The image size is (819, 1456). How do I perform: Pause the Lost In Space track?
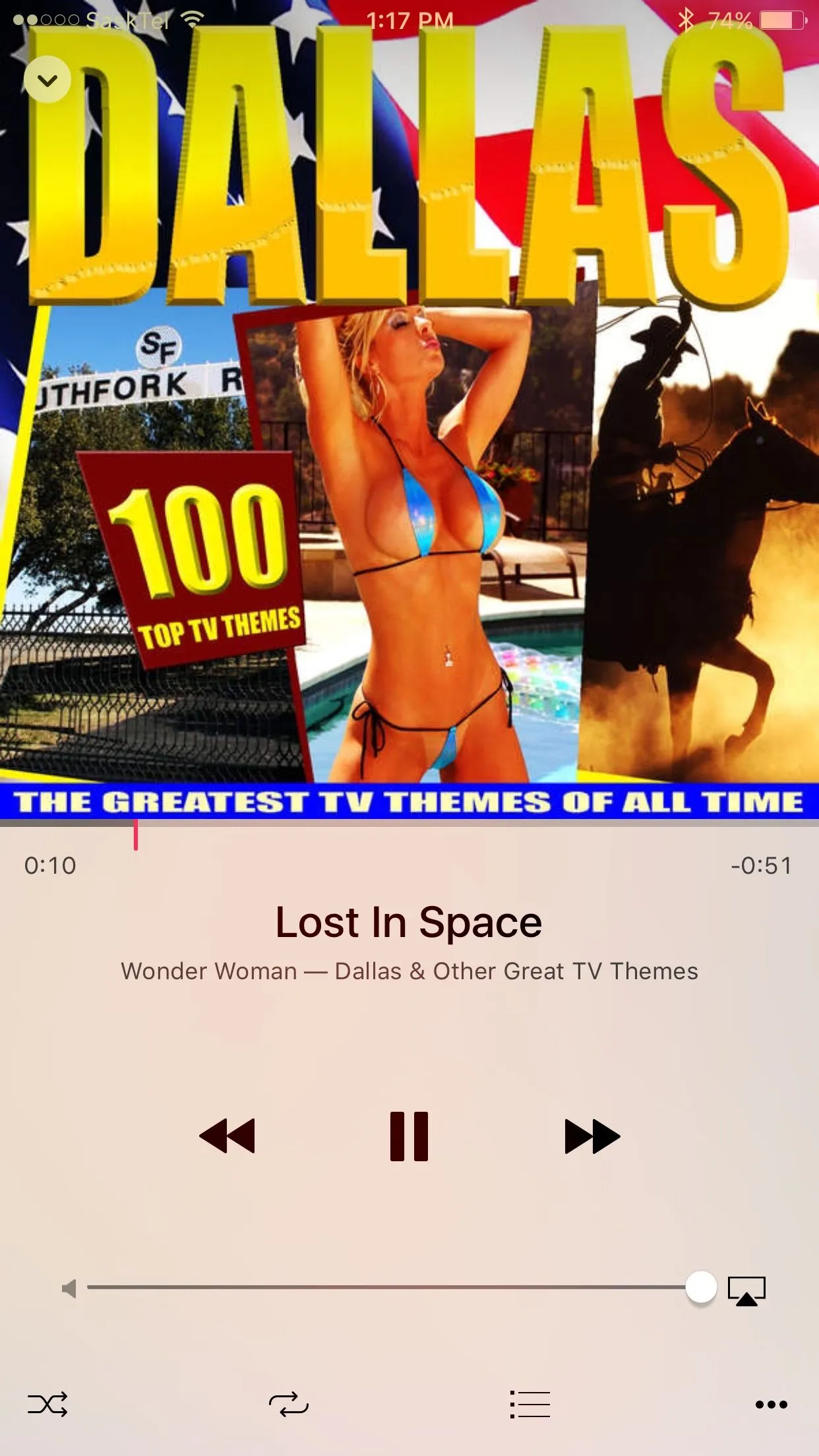pos(409,1136)
